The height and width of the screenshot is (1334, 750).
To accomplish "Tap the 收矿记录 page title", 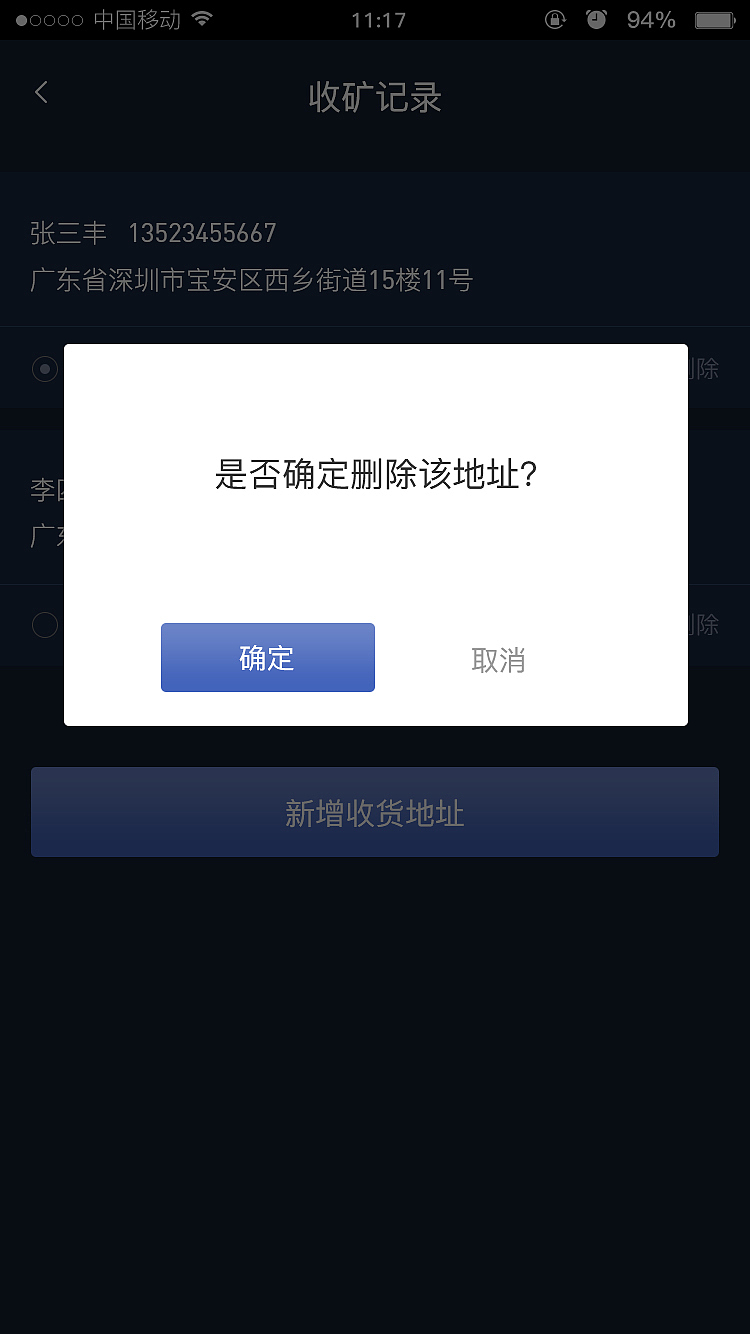I will click(x=375, y=97).
